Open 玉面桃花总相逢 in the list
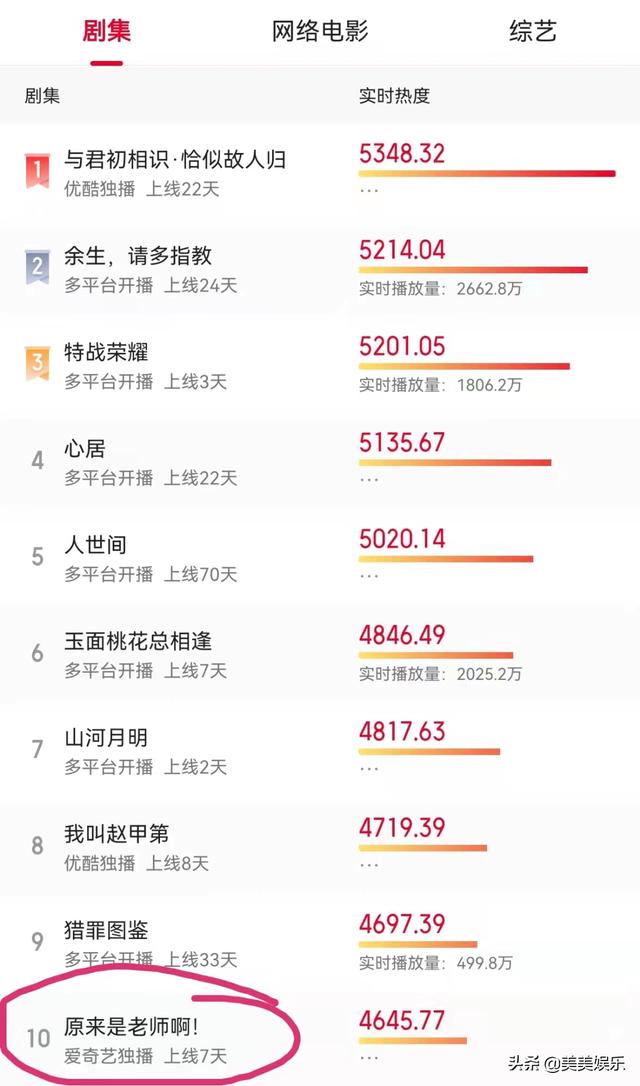This screenshot has width=640, height=1086. (x=320, y=655)
